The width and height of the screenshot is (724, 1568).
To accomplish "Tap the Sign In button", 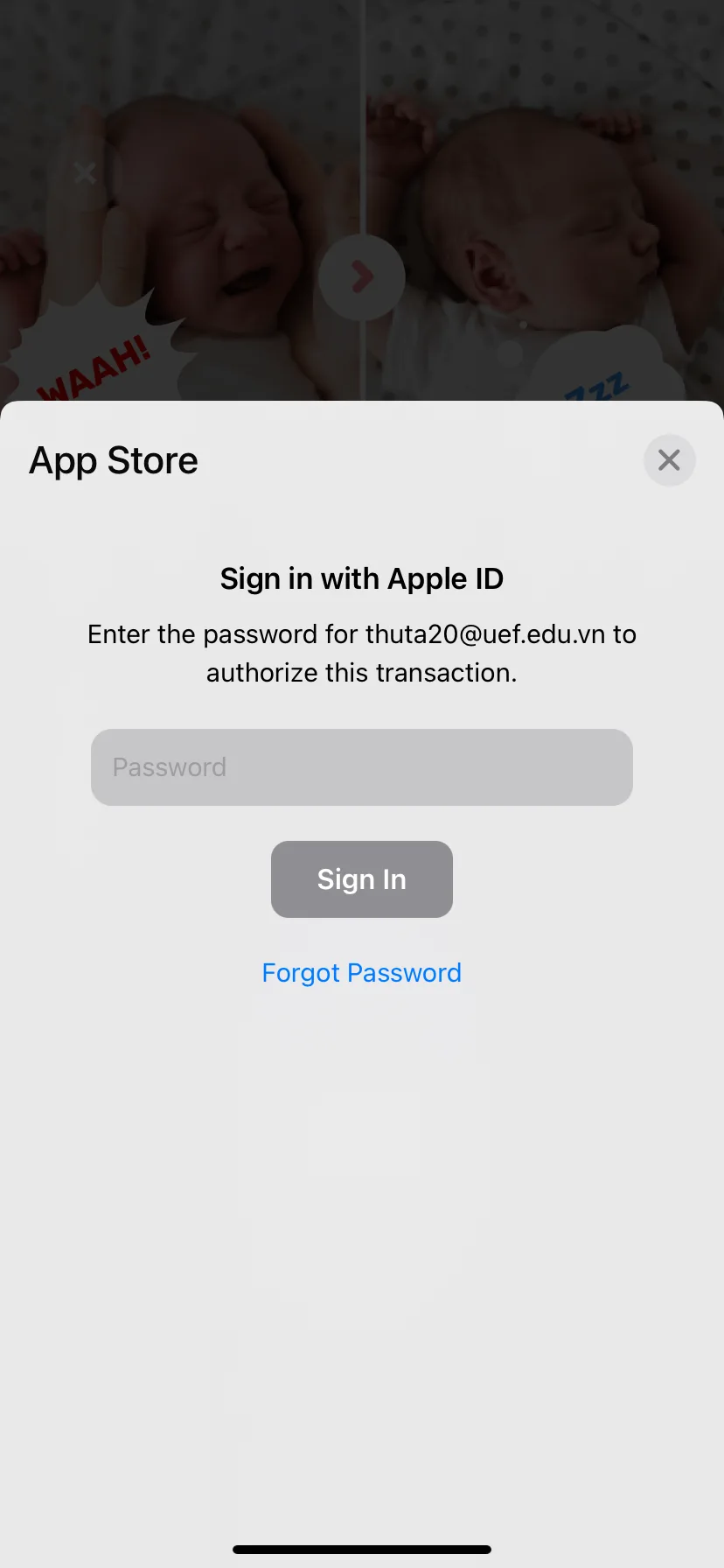I will click(361, 879).
